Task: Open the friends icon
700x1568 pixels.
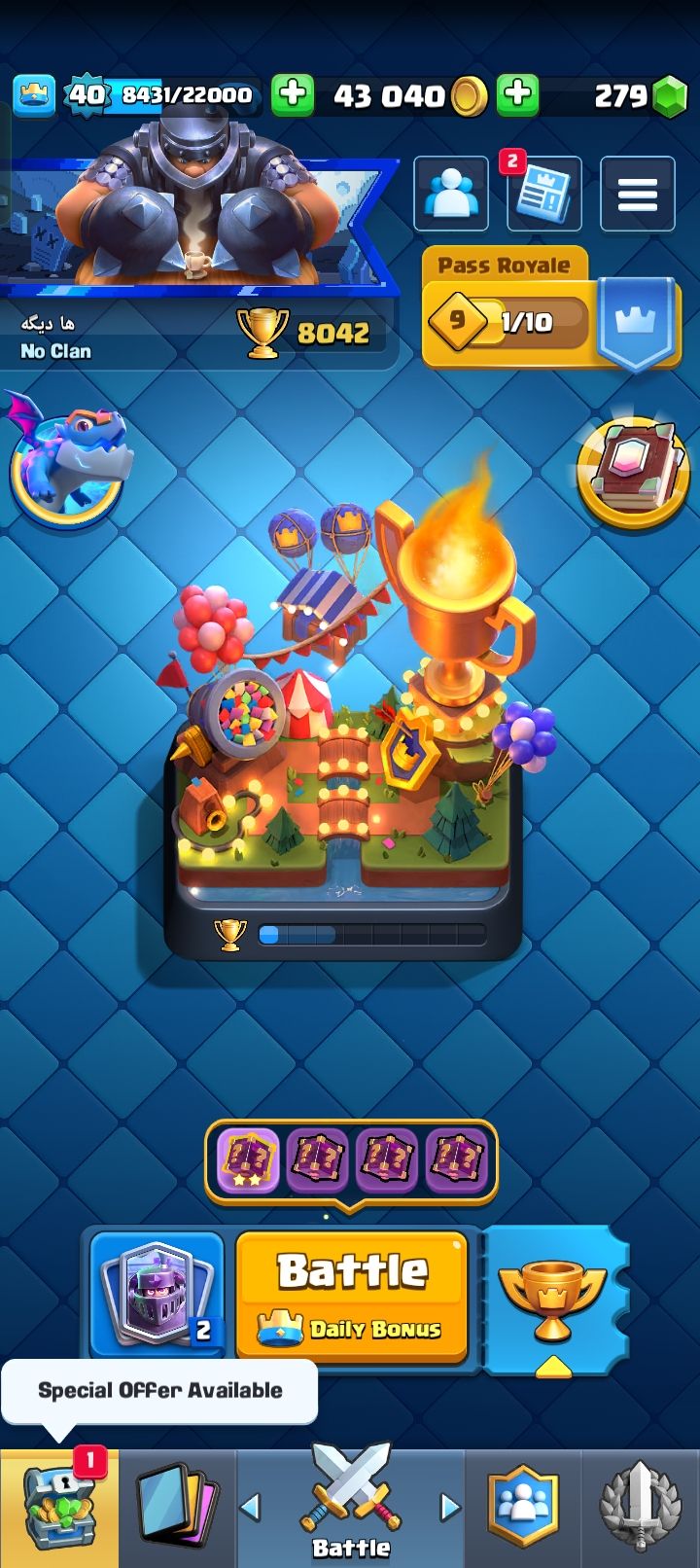Action: (x=451, y=195)
